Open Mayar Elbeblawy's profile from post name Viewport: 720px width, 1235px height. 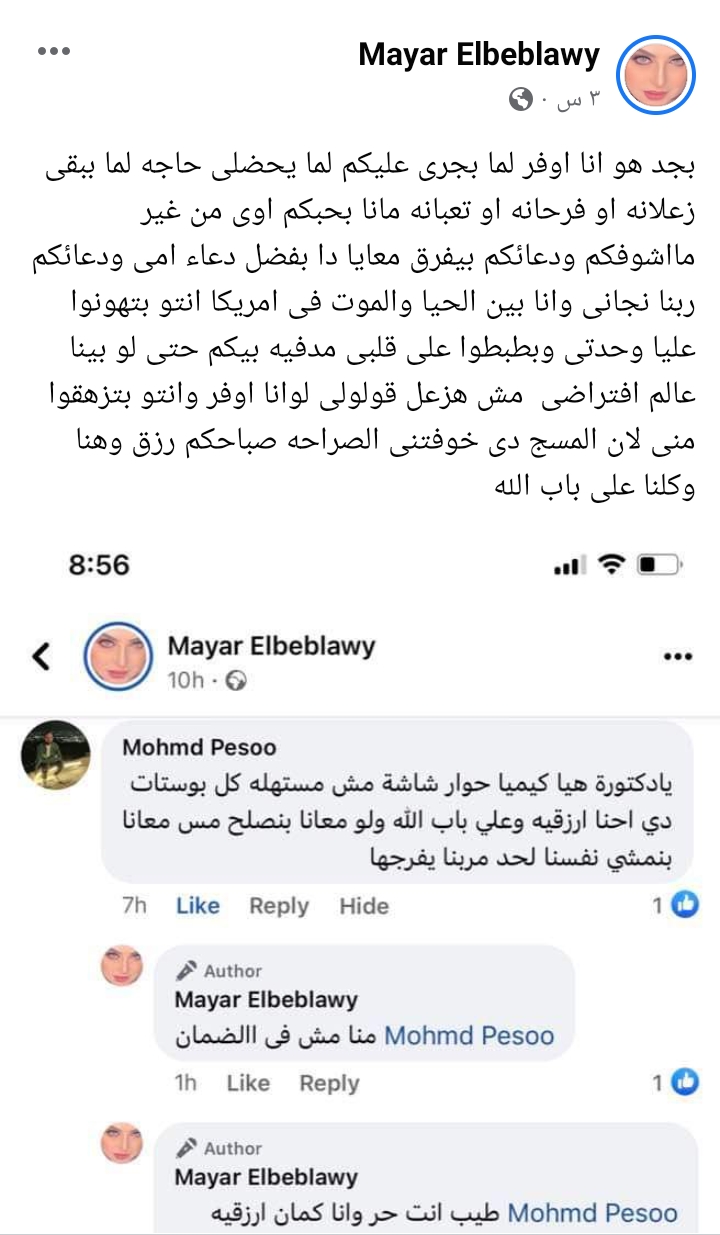pos(481,55)
